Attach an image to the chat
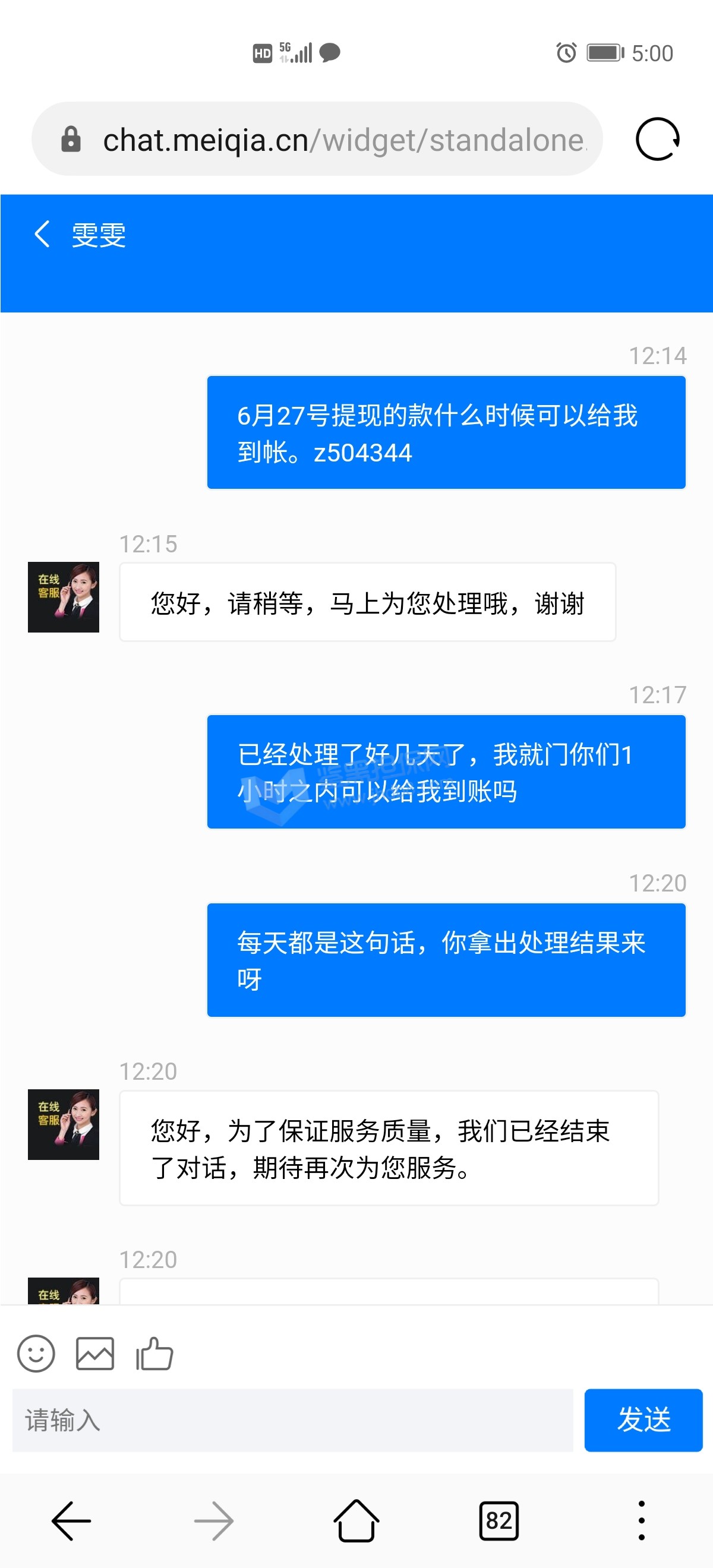 tap(95, 1354)
